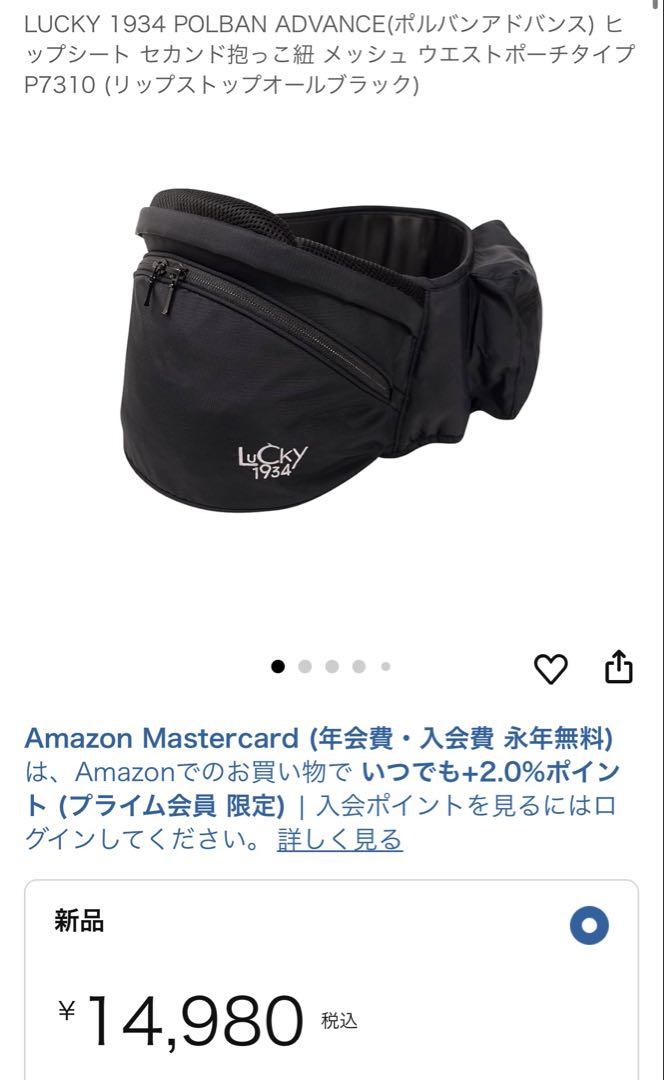Jump to second image dot indicator

305,666
